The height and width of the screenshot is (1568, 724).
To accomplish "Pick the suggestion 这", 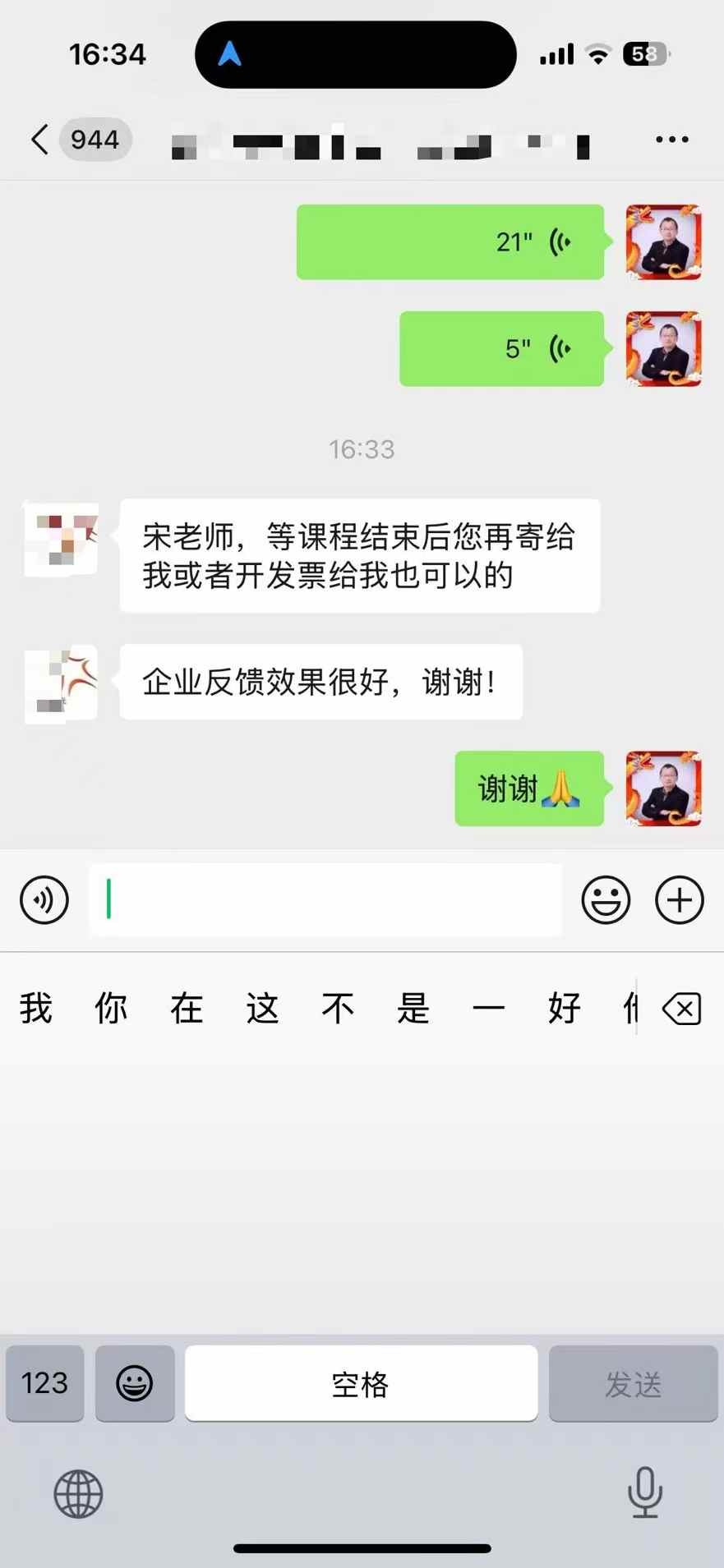I will 262,1009.
